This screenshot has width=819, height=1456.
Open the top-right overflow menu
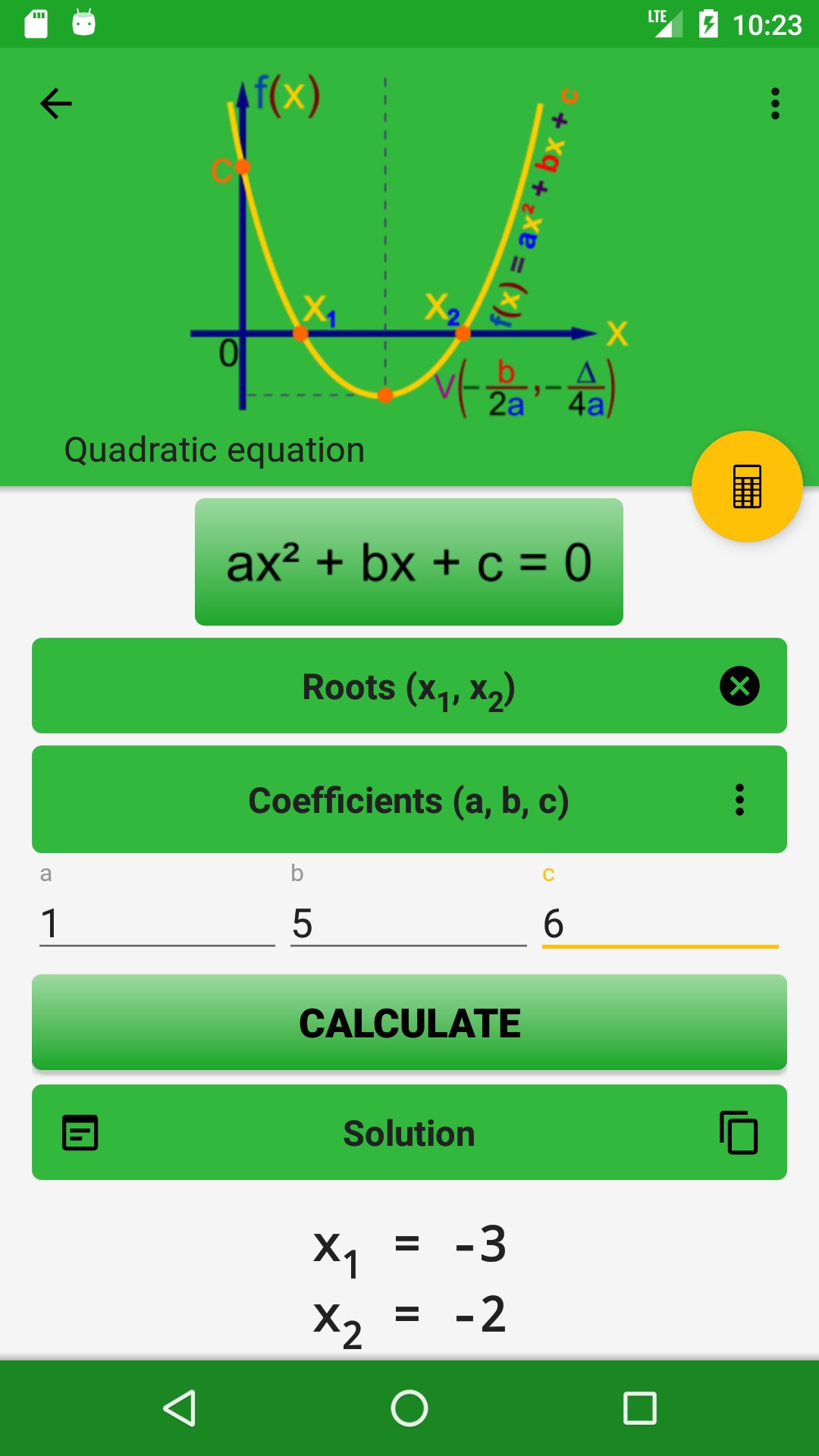coord(774,104)
